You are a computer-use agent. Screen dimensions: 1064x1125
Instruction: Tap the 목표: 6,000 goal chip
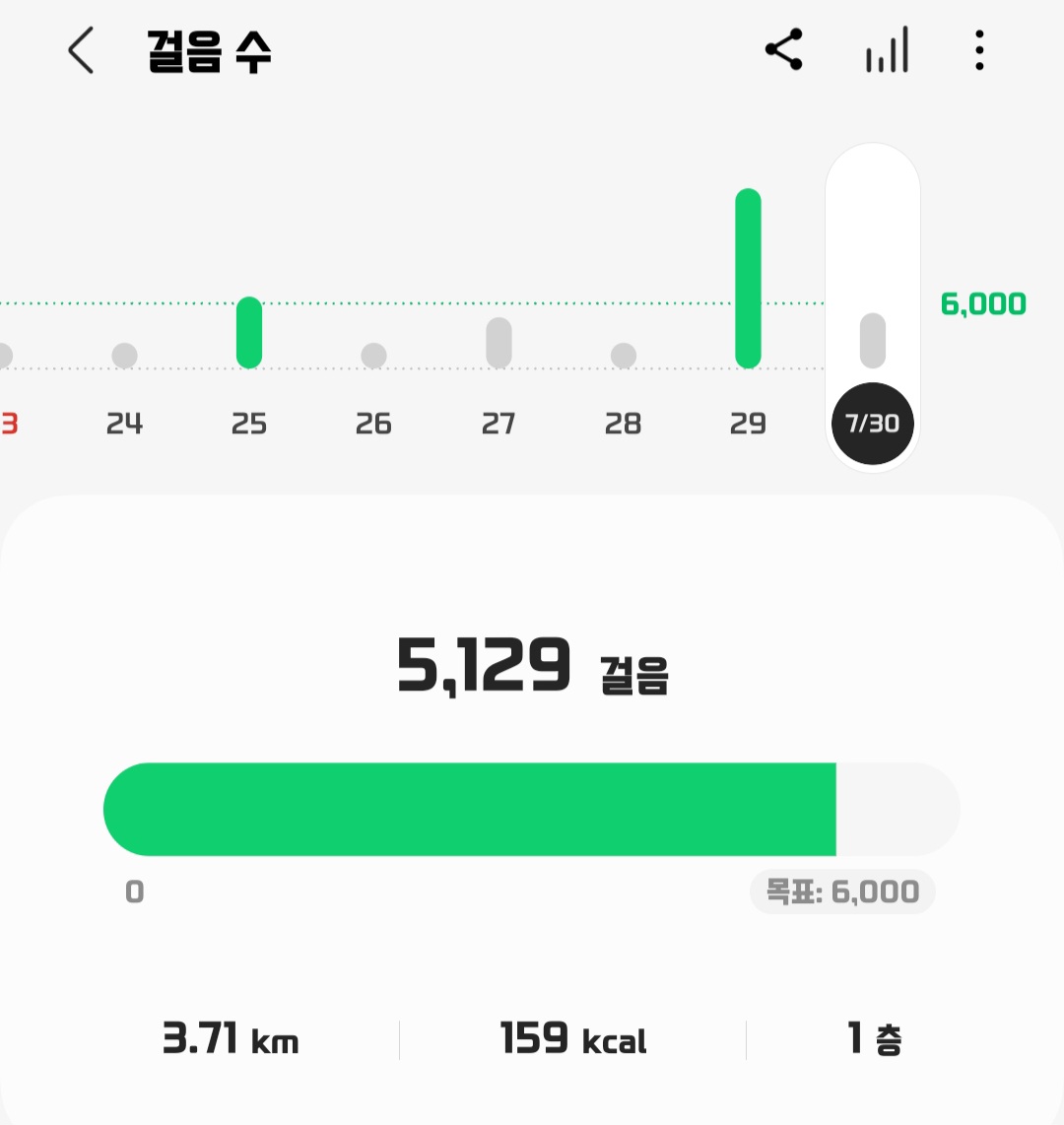[842, 893]
